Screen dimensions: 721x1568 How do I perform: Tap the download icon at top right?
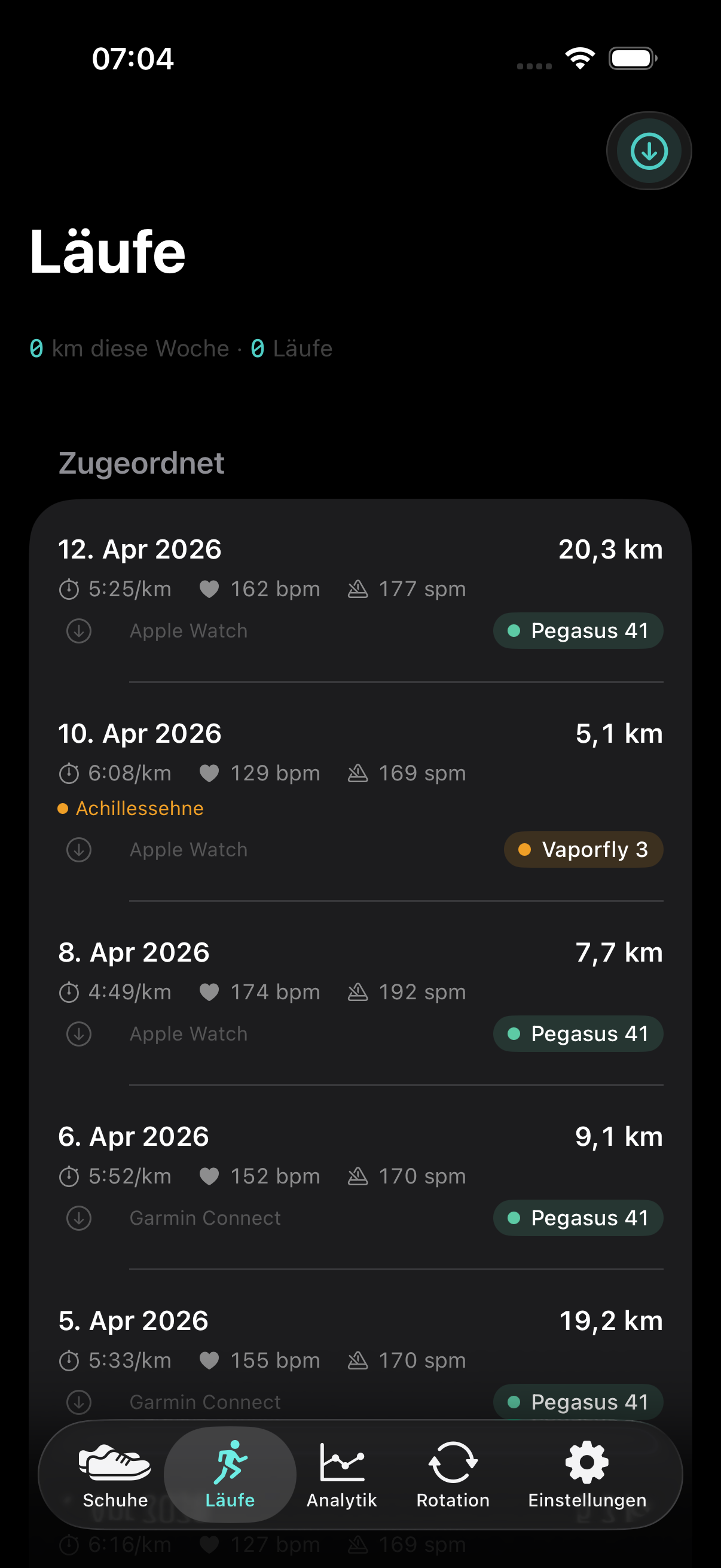[648, 150]
